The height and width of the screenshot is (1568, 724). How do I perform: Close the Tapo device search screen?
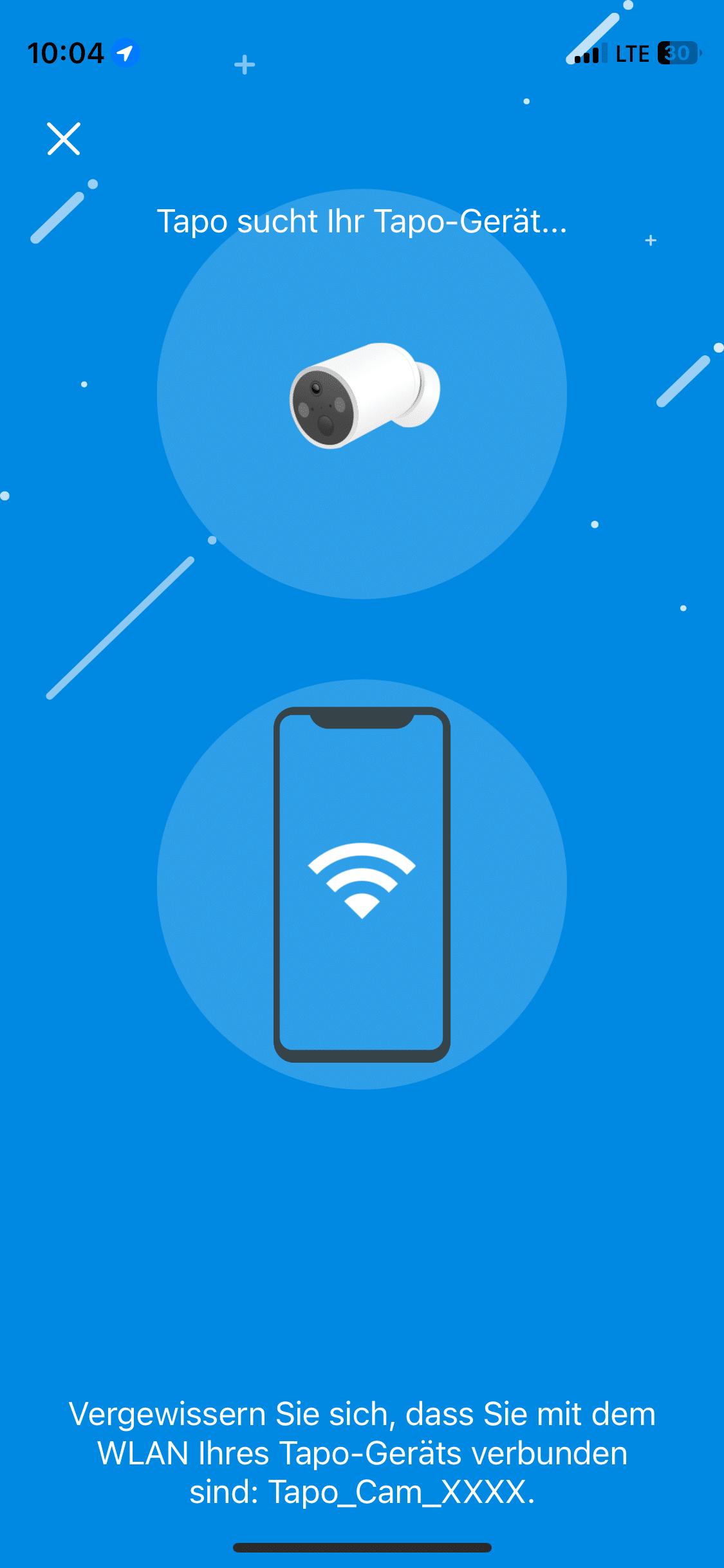click(x=64, y=138)
